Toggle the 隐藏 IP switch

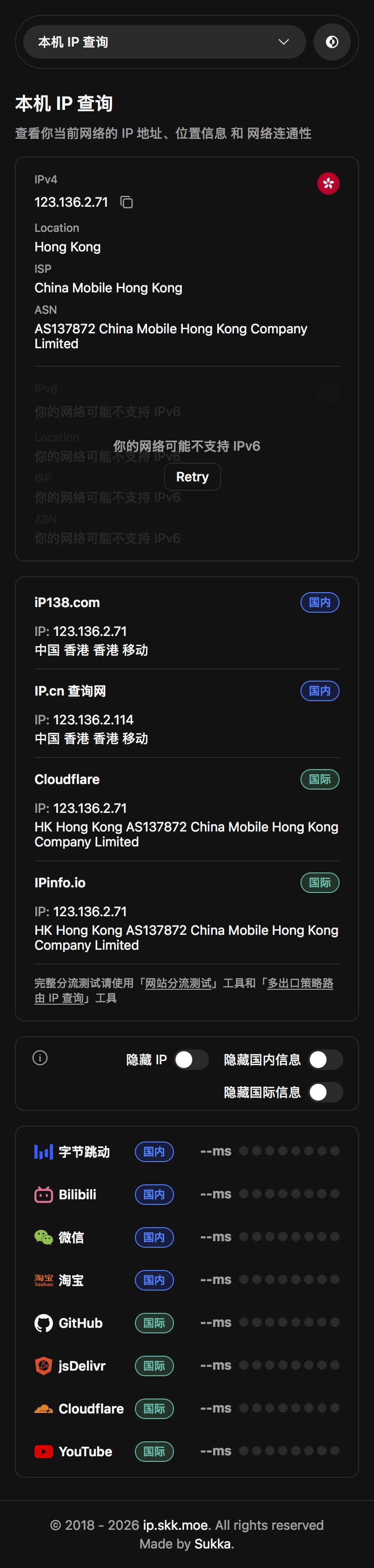tap(191, 1060)
